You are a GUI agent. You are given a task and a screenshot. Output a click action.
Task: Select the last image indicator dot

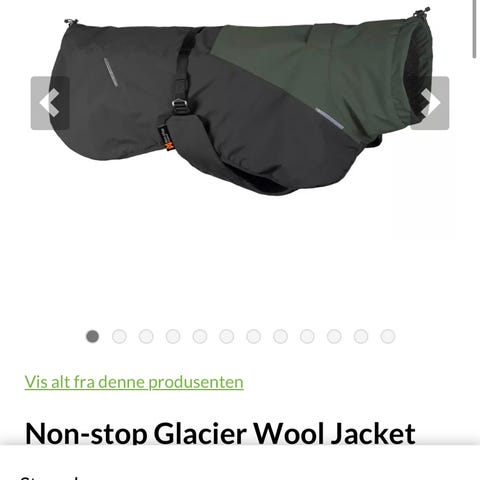point(388,336)
